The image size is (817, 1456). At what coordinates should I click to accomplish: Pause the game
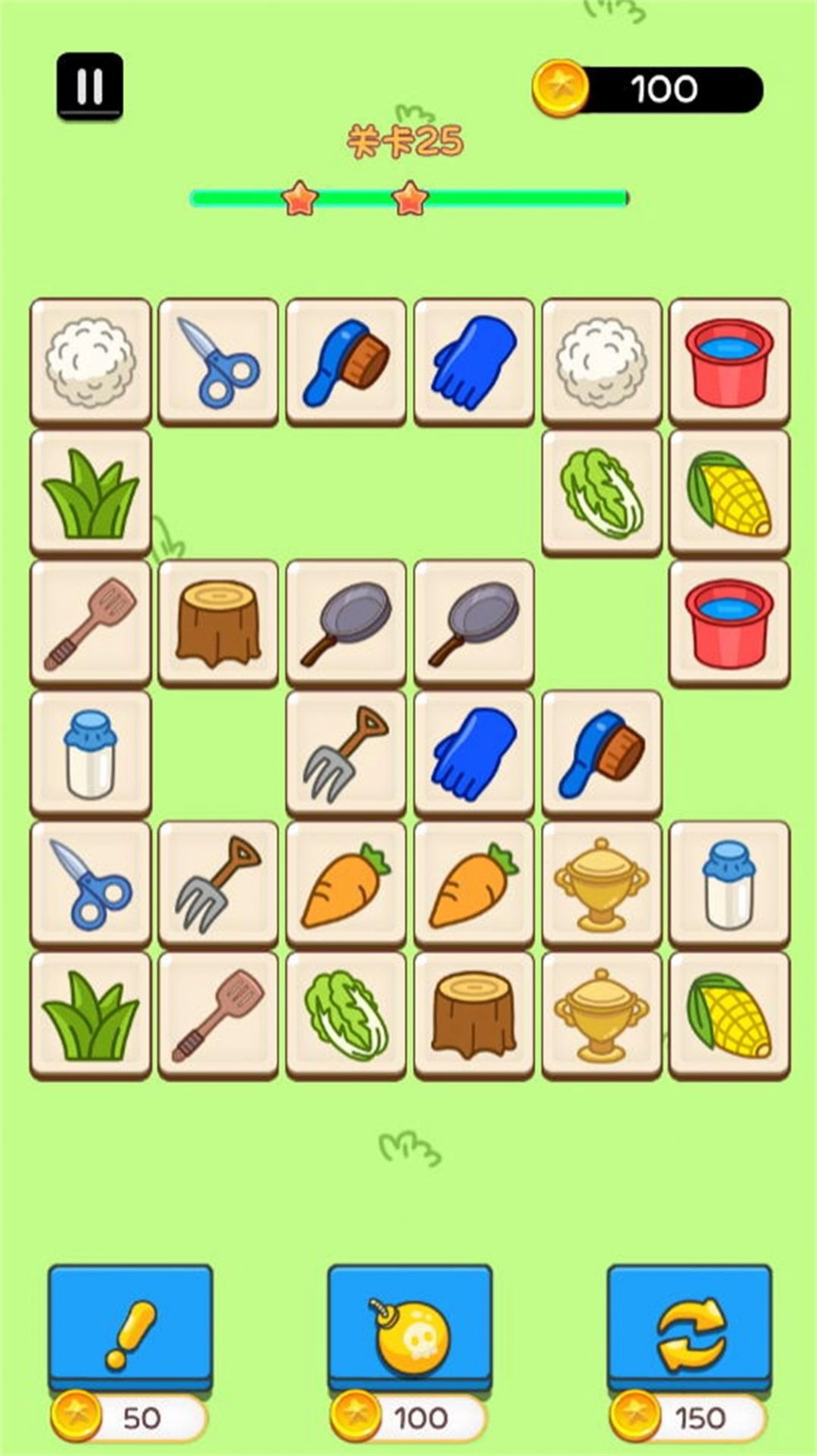point(90,86)
